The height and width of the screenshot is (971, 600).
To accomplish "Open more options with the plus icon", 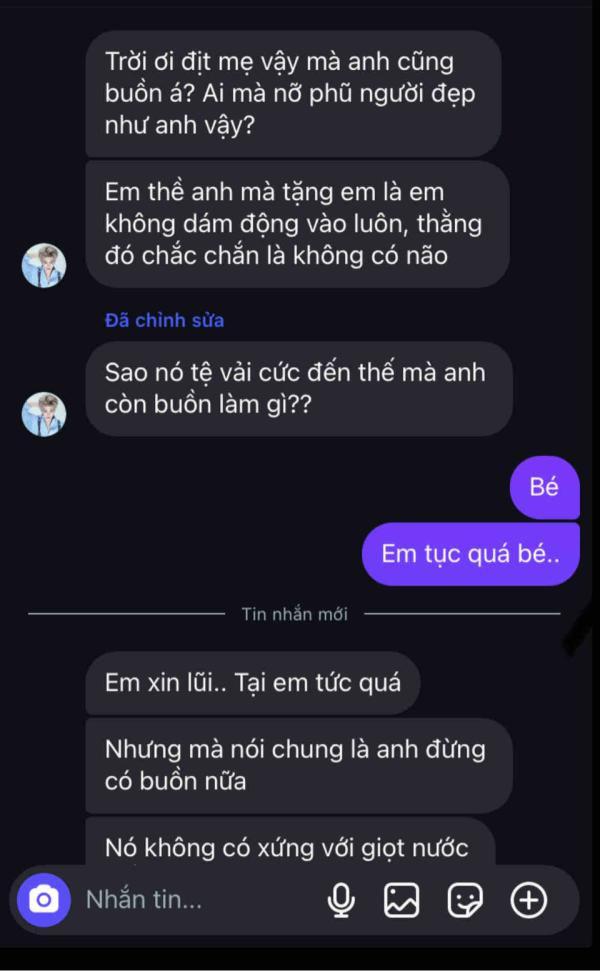I will pyautogui.click(x=529, y=901).
